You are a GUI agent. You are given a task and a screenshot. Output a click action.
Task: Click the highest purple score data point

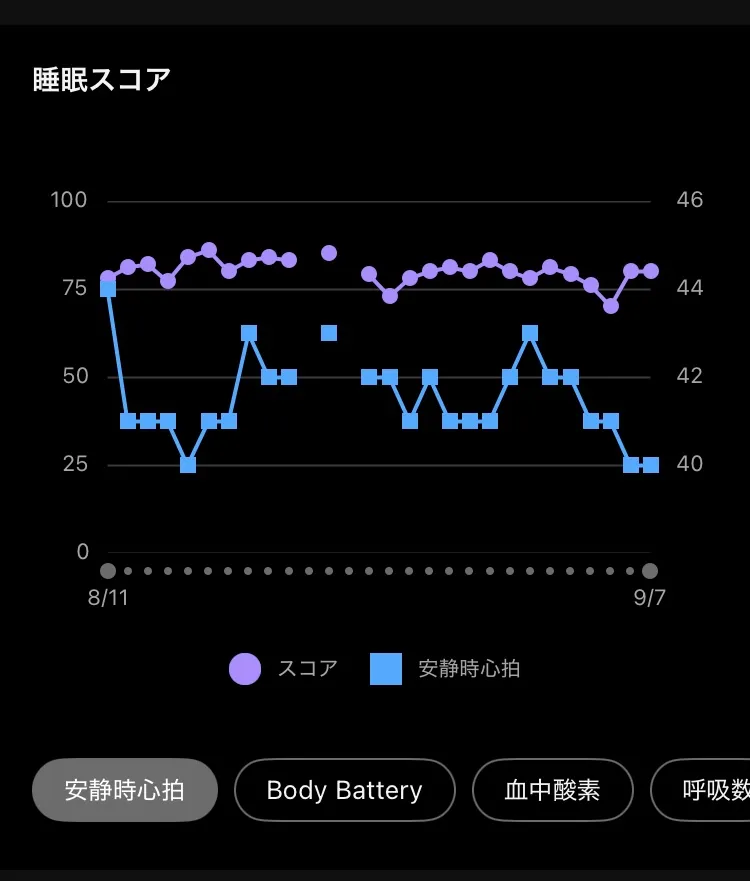point(209,245)
